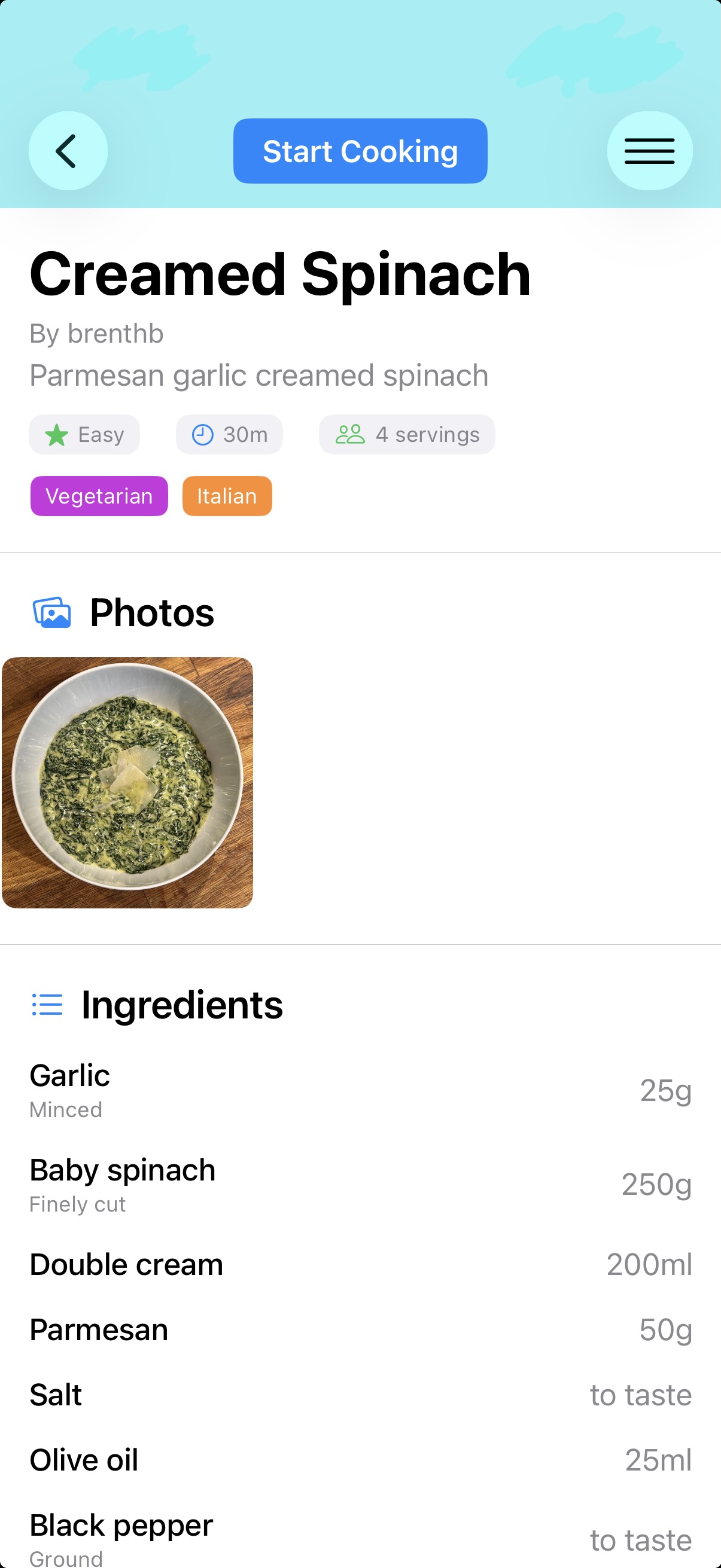The width and height of the screenshot is (721, 1568).
Task: Click the star icon next to Easy
Action: pos(56,434)
